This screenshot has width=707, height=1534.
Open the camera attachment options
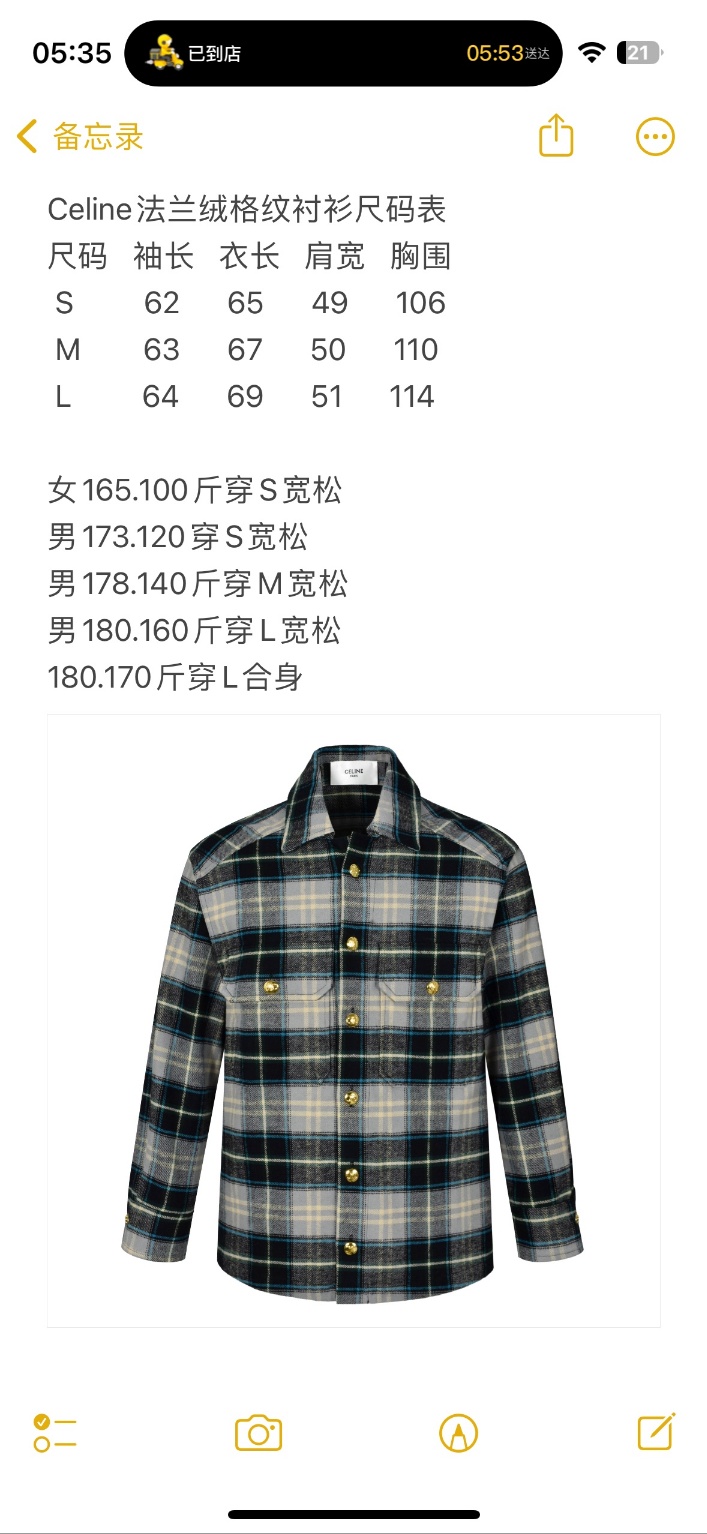pyautogui.click(x=258, y=1433)
